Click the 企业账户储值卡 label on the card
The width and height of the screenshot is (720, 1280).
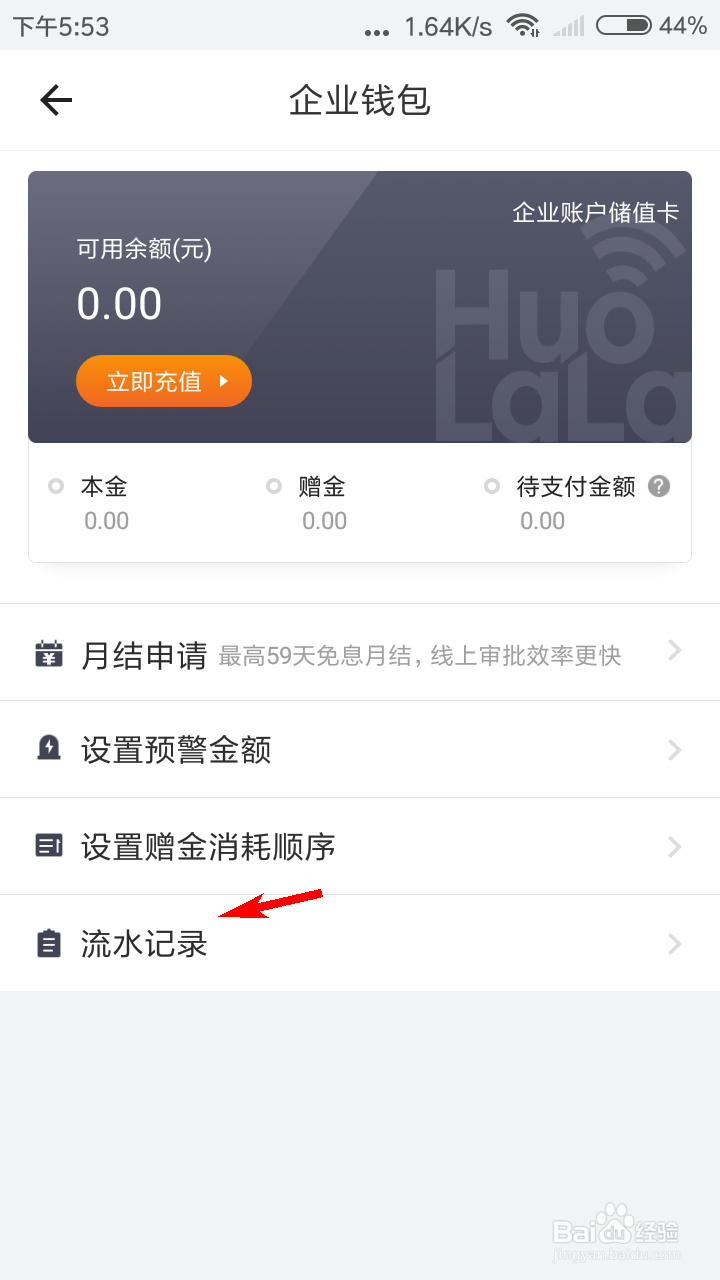click(595, 212)
